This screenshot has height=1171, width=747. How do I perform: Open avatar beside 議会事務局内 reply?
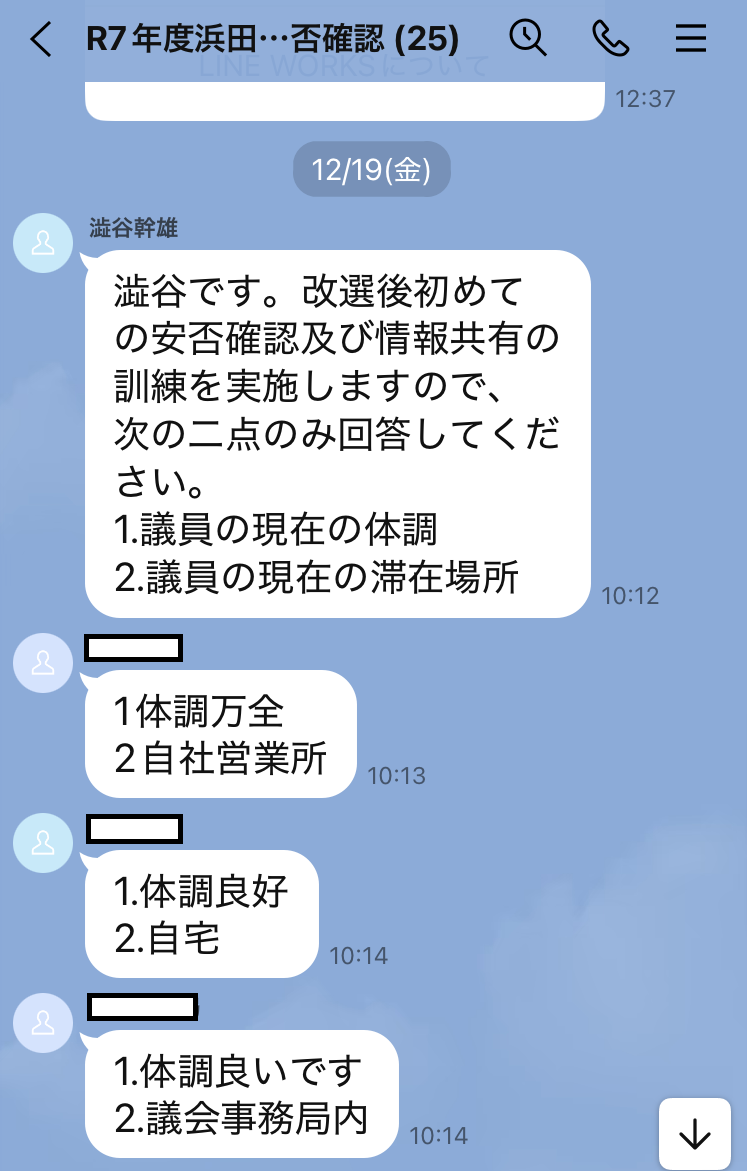(43, 1022)
